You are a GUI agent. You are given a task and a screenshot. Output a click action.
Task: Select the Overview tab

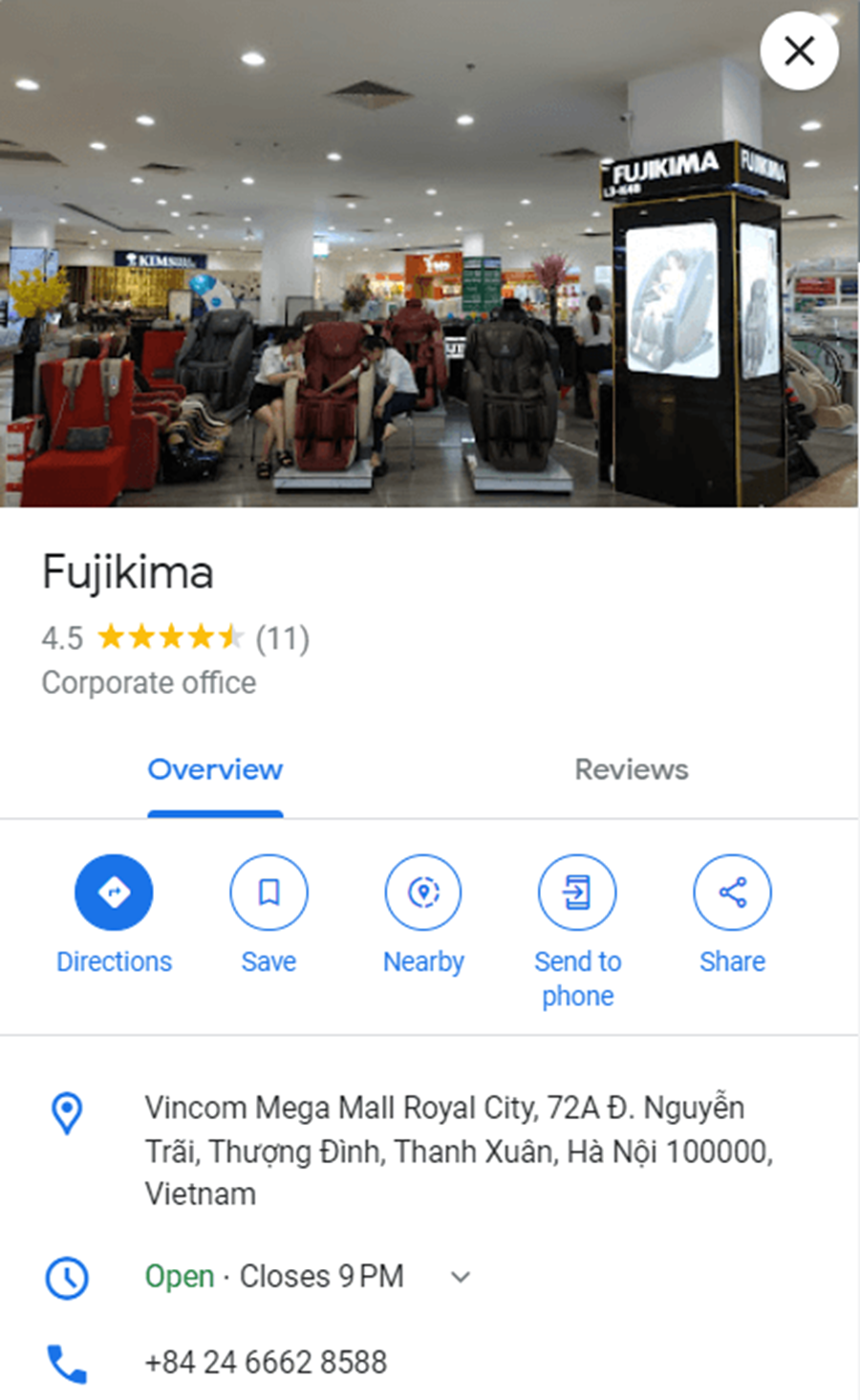click(x=215, y=769)
